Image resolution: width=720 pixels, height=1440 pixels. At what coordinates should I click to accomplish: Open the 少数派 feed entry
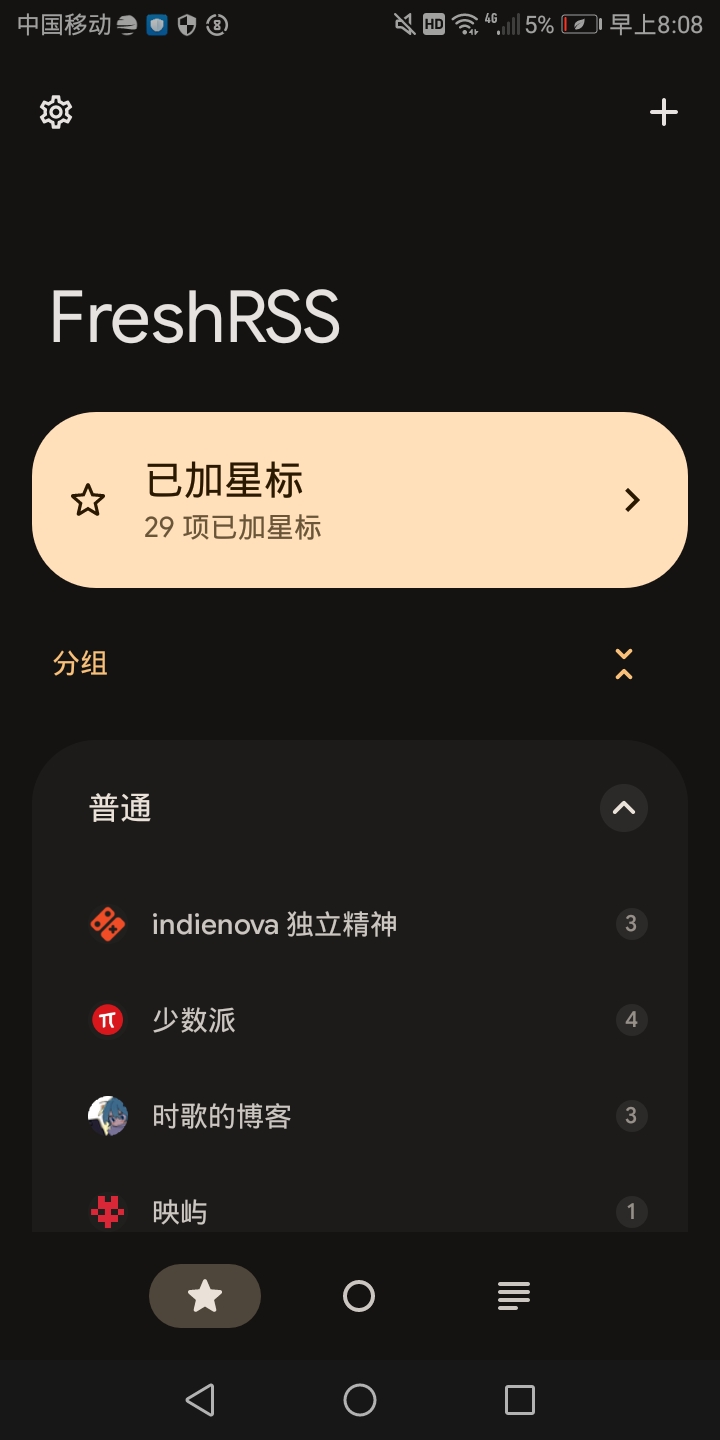point(300,1019)
